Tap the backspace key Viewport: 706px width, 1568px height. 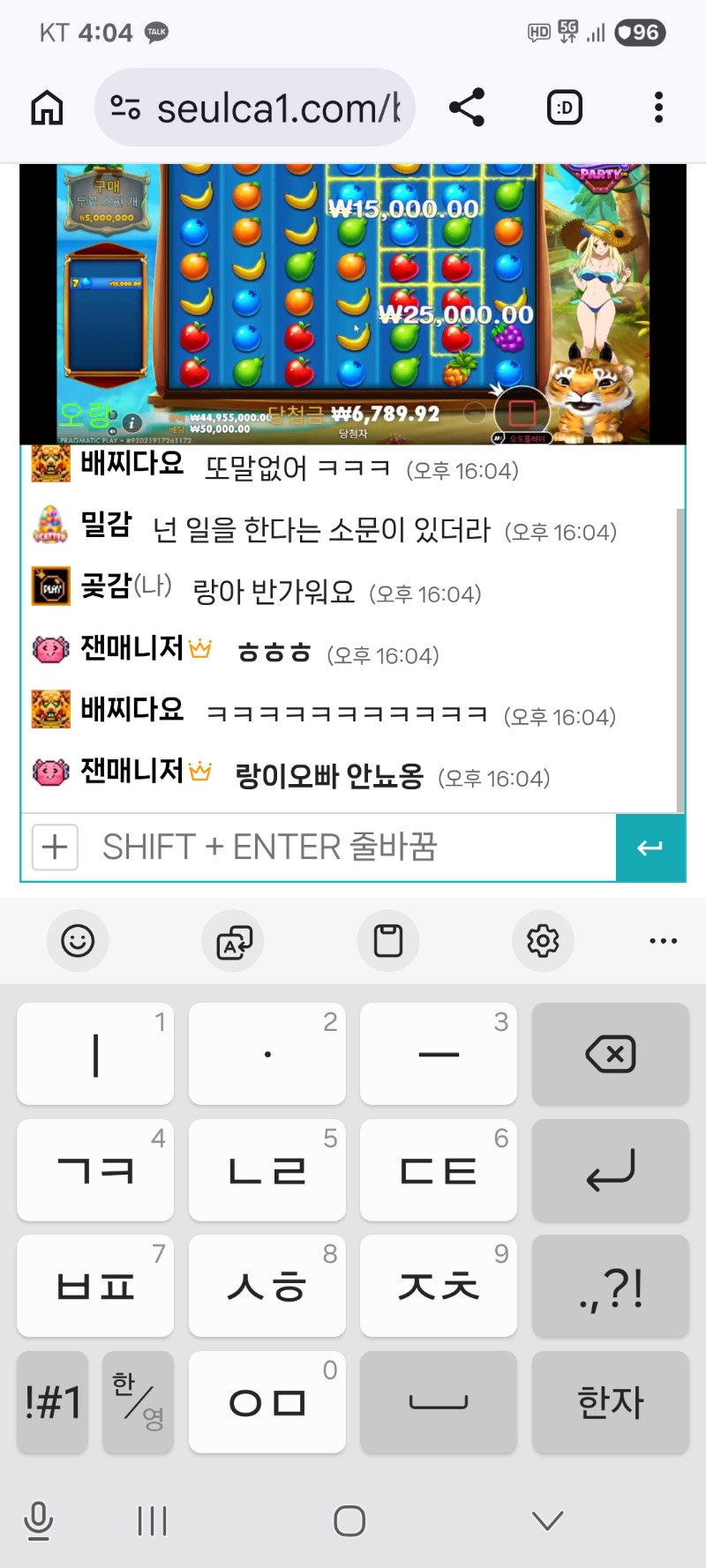(x=610, y=1054)
